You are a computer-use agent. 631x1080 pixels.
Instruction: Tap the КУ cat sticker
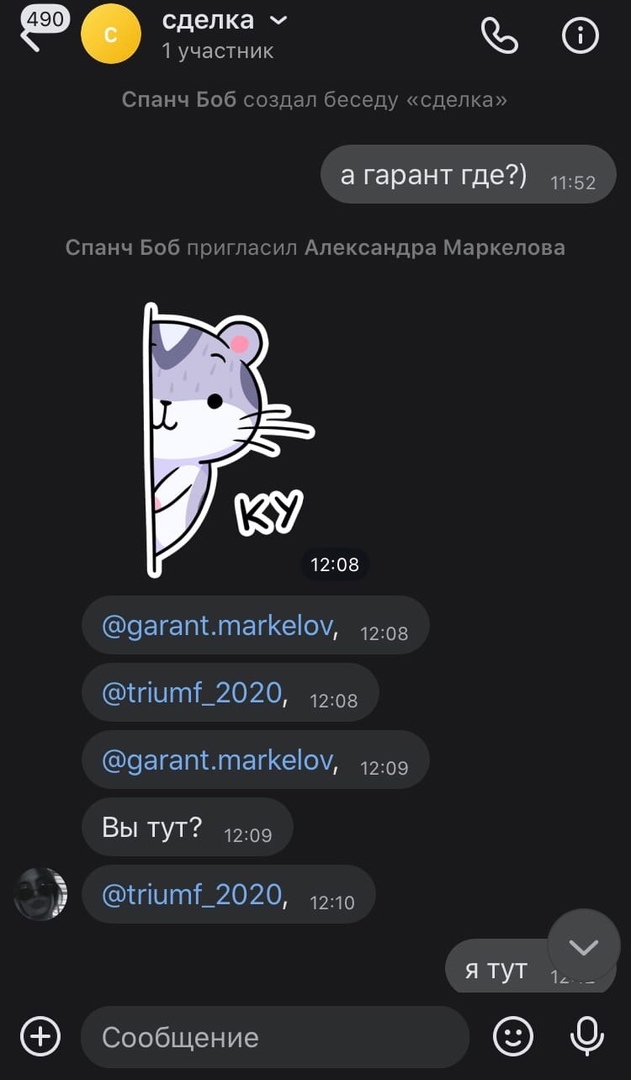click(225, 440)
